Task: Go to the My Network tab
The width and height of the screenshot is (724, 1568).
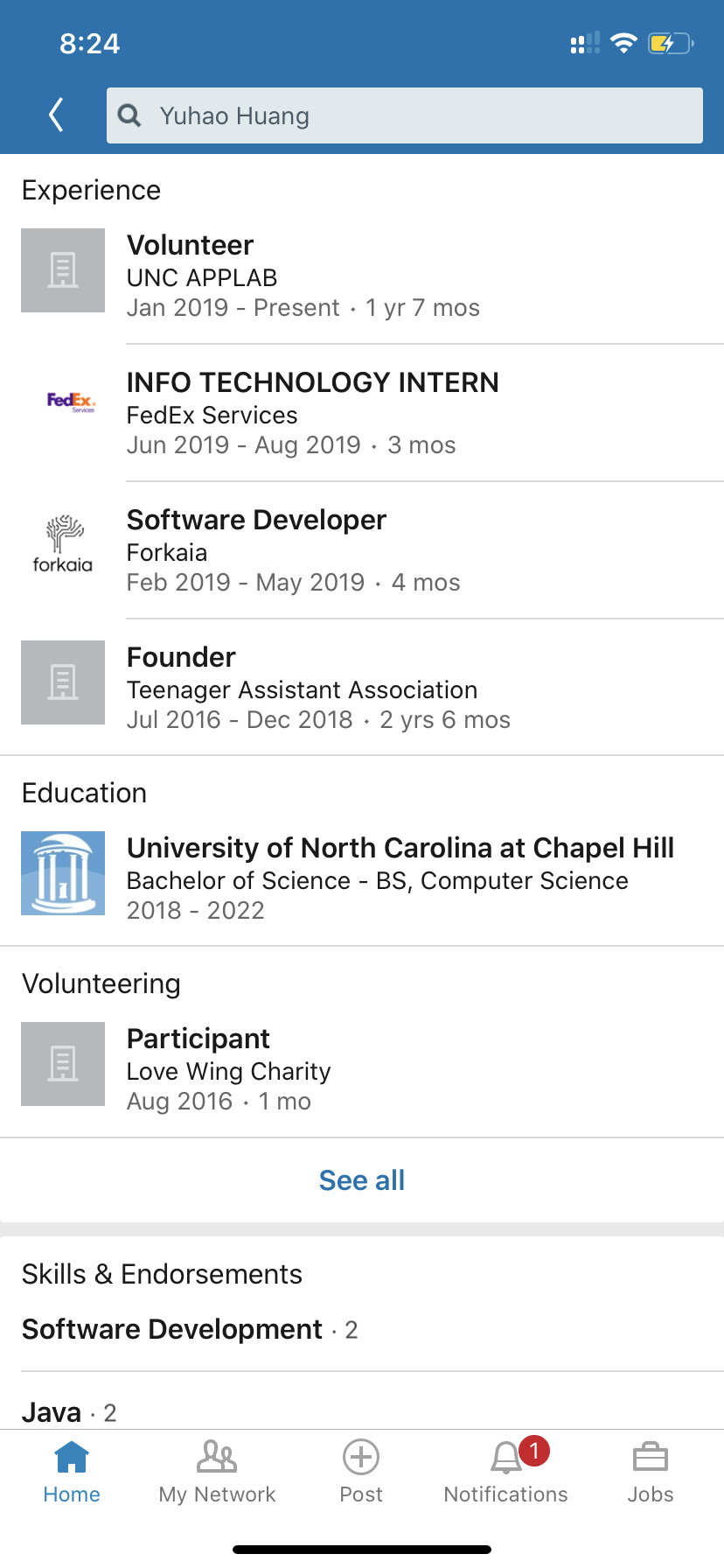Action: pyautogui.click(x=217, y=1473)
